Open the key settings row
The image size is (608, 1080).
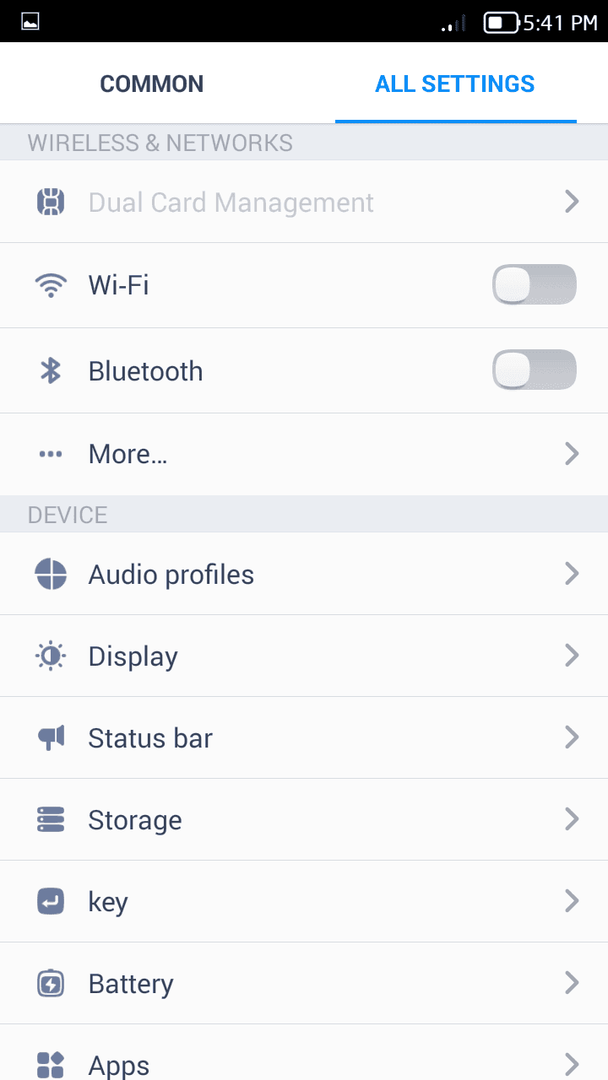tap(304, 901)
